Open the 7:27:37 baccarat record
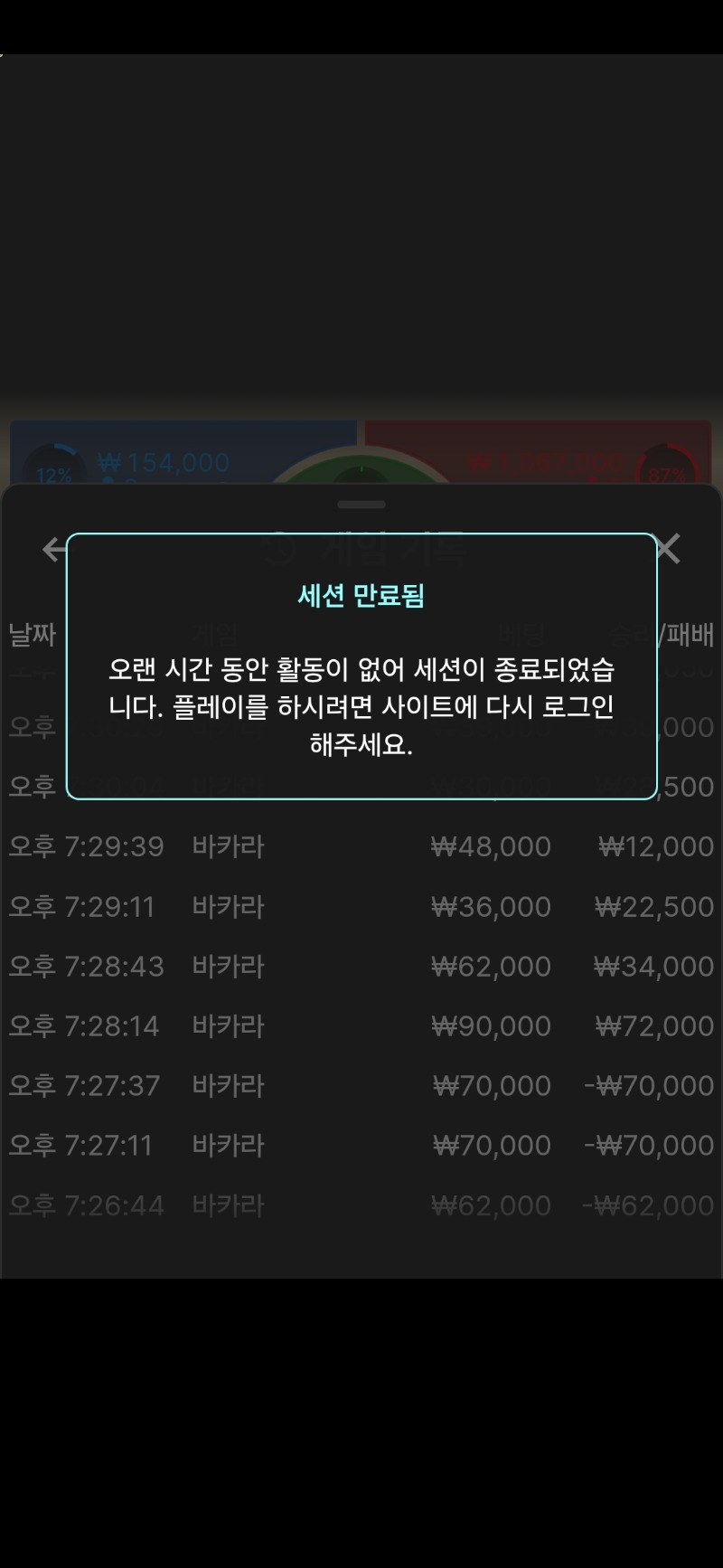The height and width of the screenshot is (1568, 723). [x=361, y=1085]
